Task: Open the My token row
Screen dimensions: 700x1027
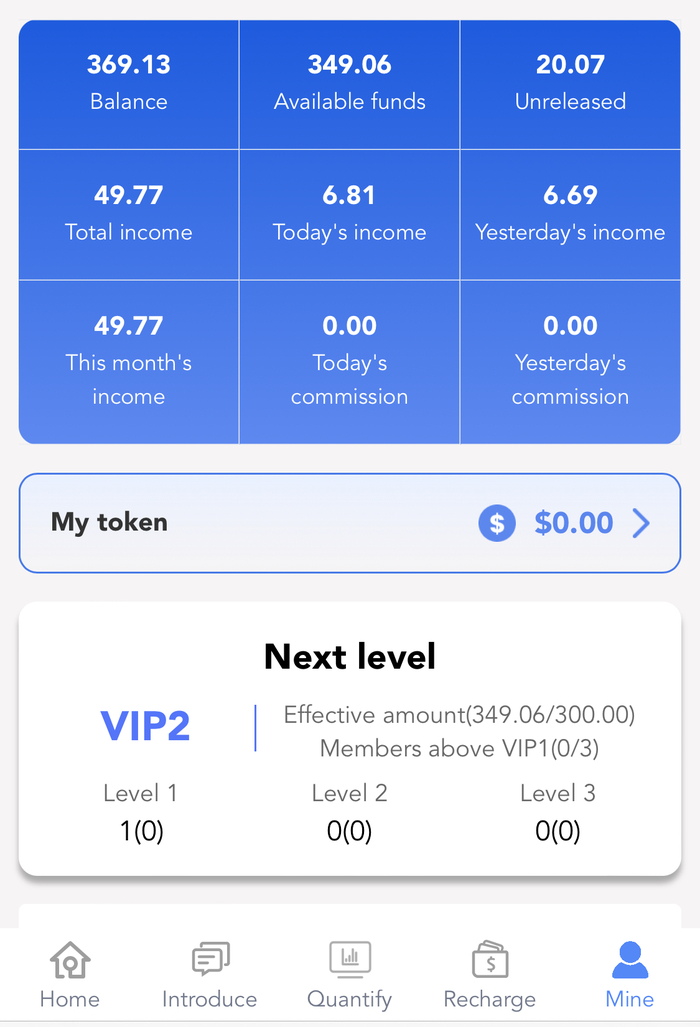Action: tap(349, 523)
